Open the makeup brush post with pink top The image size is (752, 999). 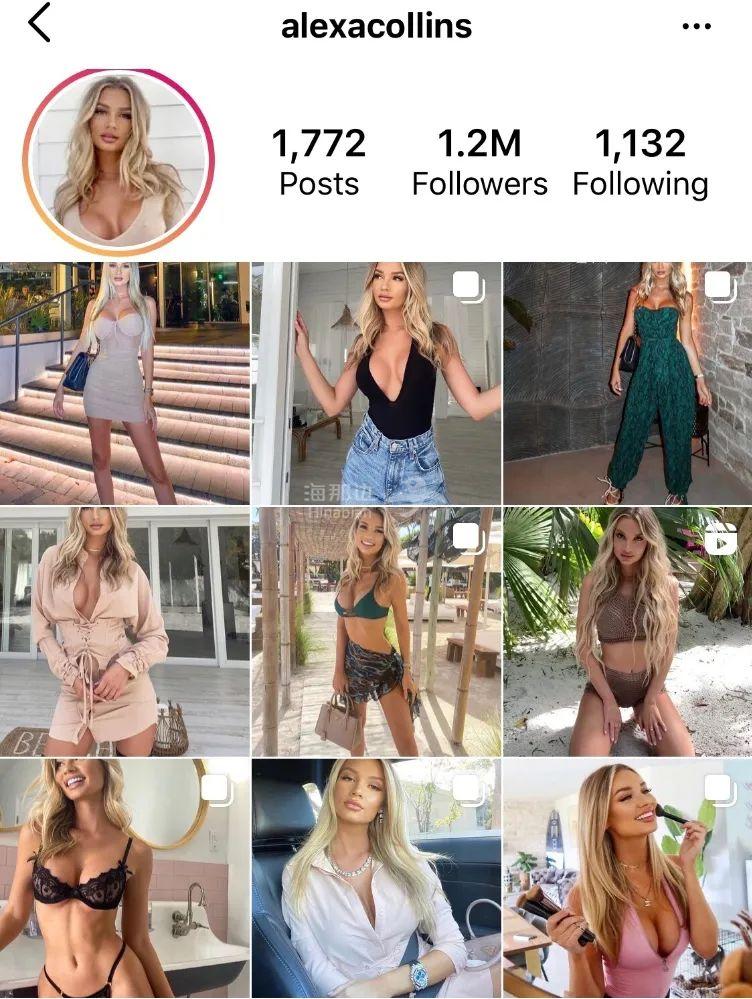(x=627, y=878)
